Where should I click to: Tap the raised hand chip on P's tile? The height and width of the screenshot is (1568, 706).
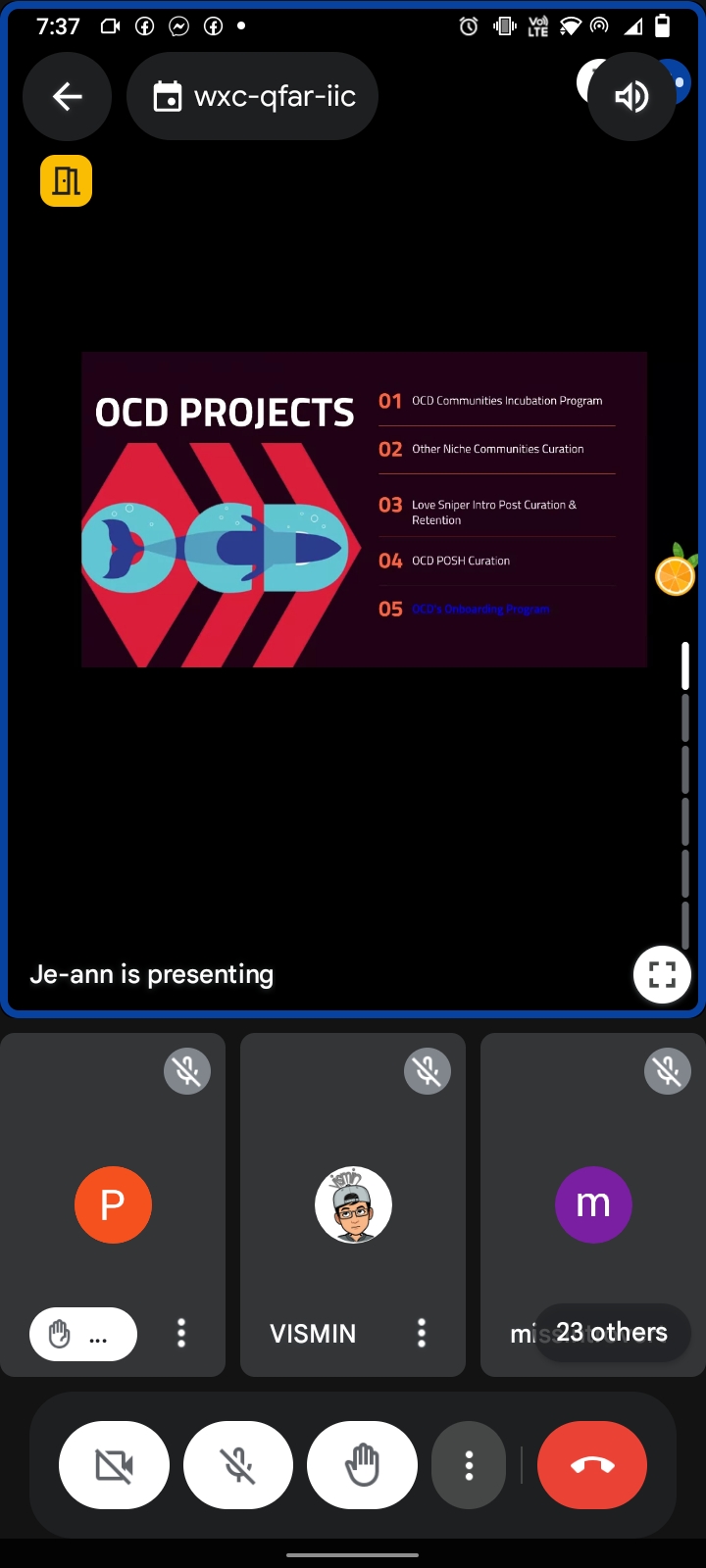point(83,1334)
